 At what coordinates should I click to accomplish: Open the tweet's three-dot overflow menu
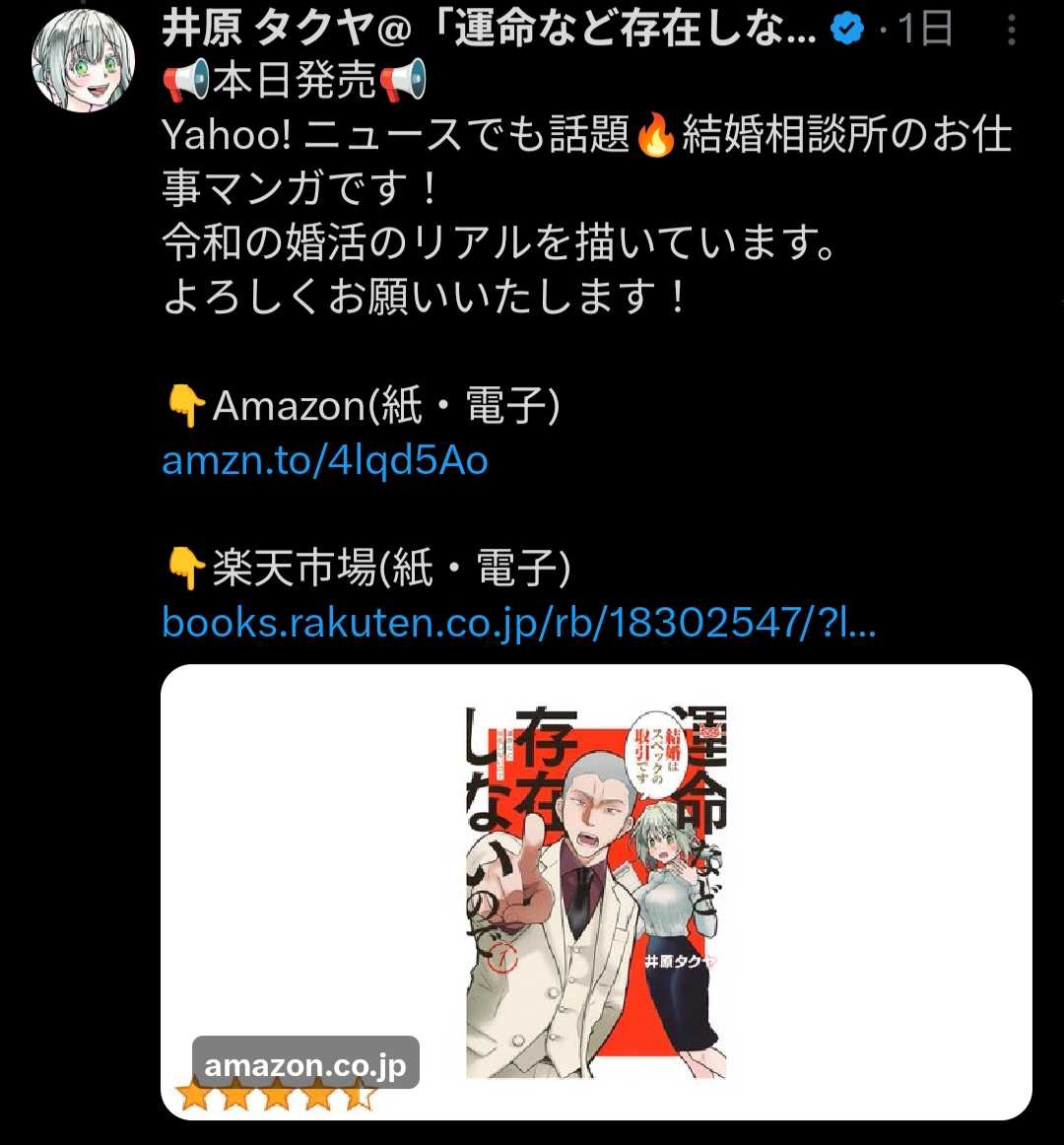click(1012, 32)
